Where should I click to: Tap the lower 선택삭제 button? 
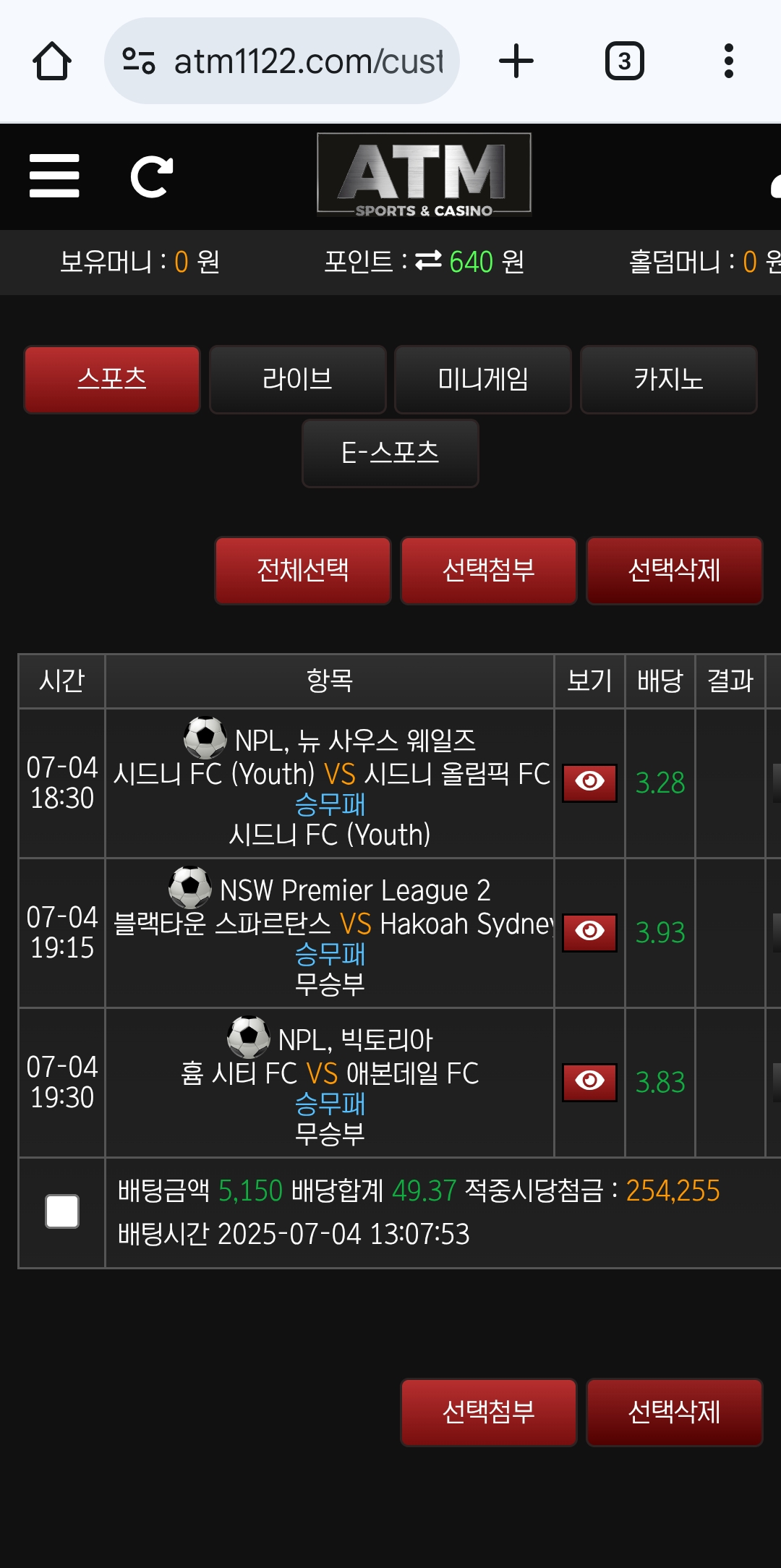675,1413
